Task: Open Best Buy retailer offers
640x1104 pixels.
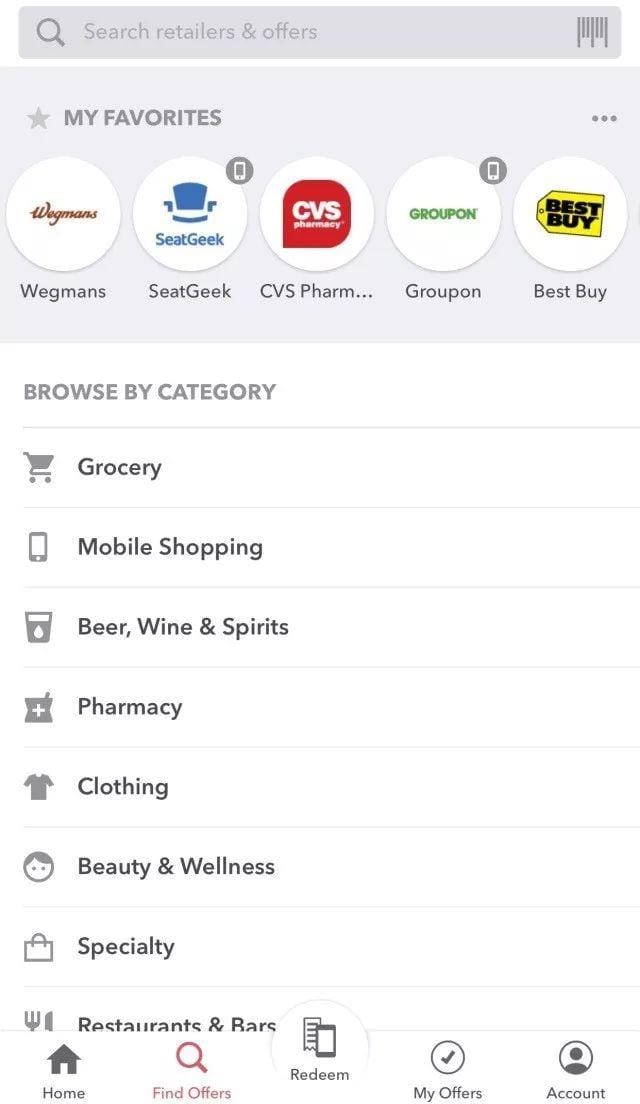Action: 570,214
